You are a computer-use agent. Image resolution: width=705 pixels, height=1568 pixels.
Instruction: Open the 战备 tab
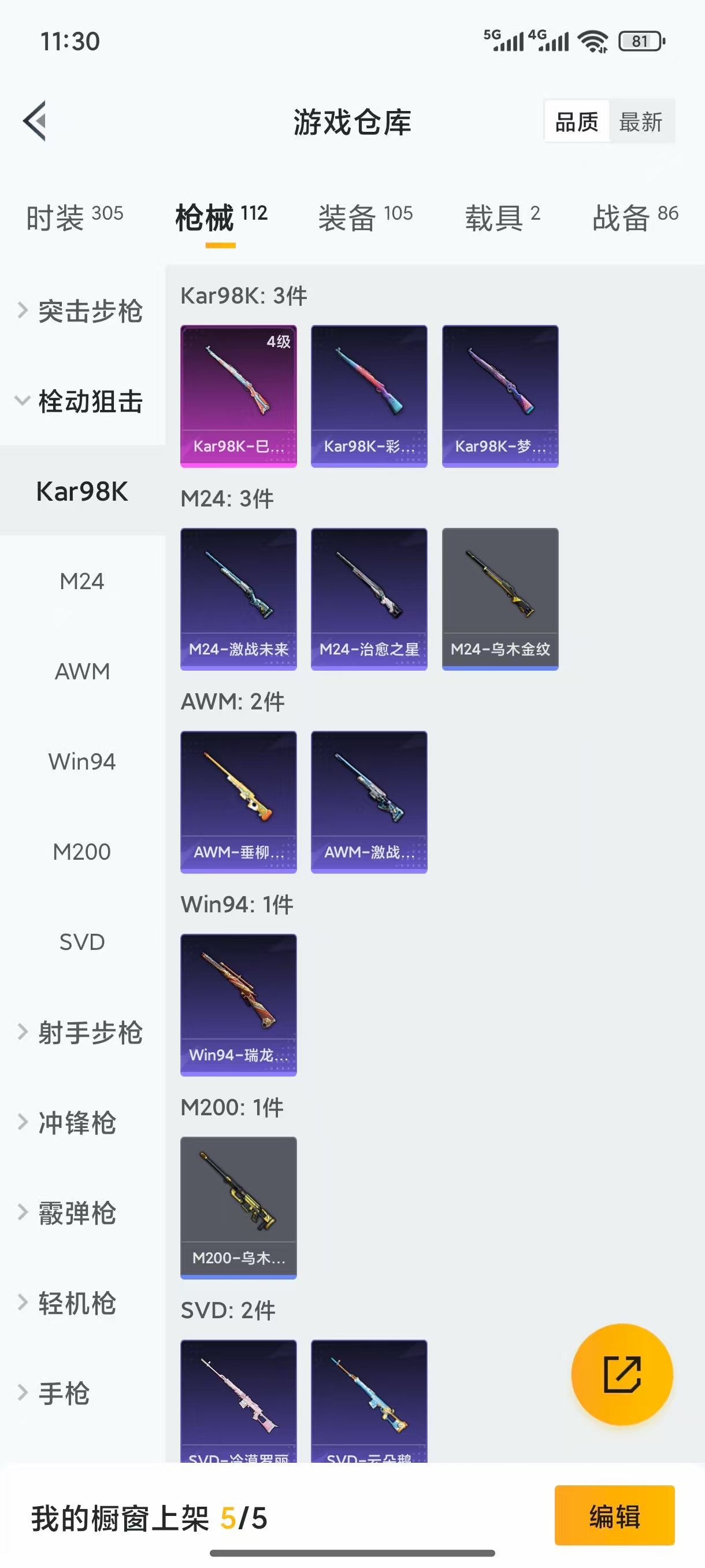pos(634,217)
